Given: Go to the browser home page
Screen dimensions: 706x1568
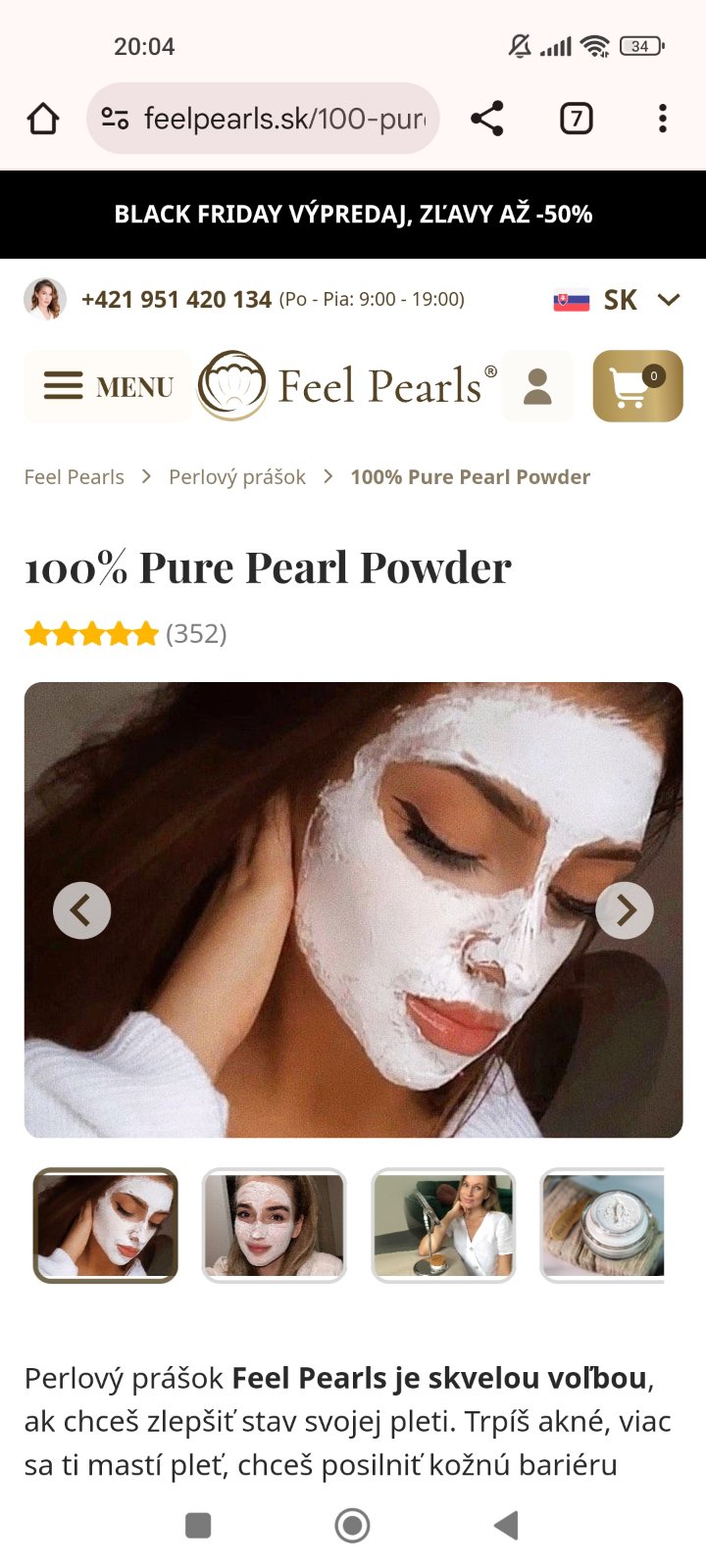Looking at the screenshot, I should coord(43,119).
